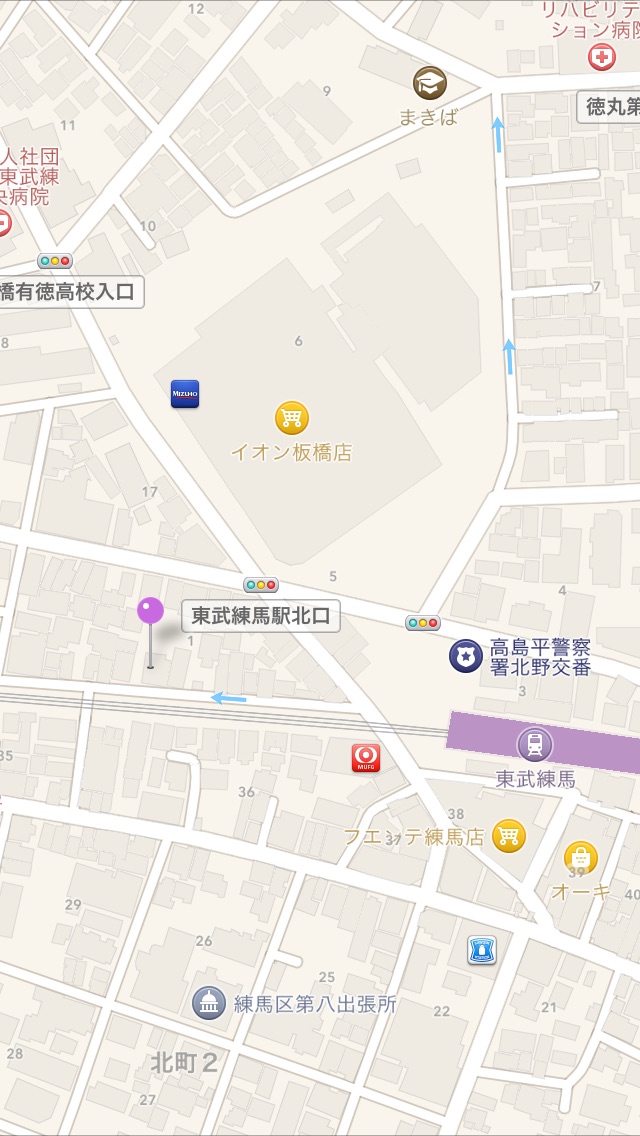Image resolution: width=640 pixels, height=1136 pixels.
Task: Open the オーキ shopping bag marker
Action: click(x=581, y=857)
